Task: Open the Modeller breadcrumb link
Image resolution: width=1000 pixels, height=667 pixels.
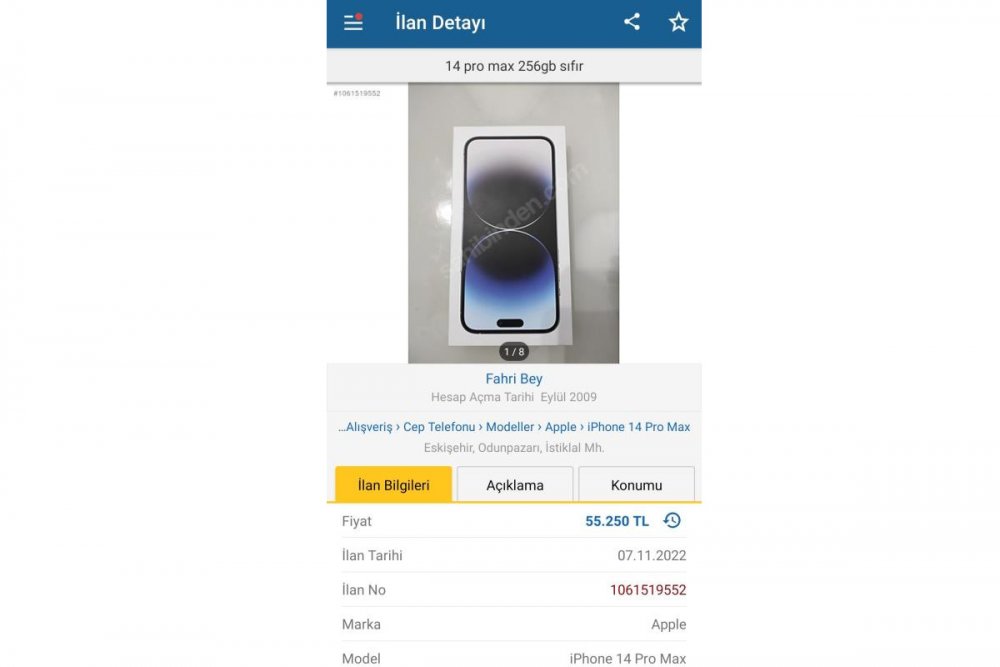Action: click(x=510, y=427)
